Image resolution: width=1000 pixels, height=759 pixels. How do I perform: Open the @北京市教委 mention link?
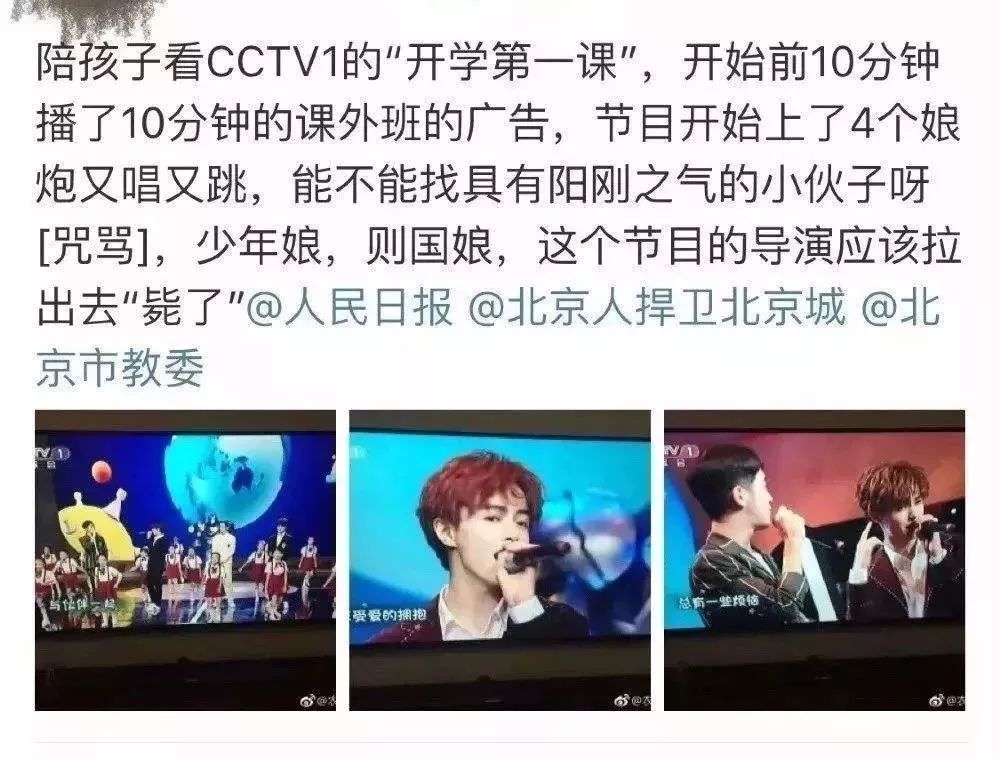[x=120, y=370]
